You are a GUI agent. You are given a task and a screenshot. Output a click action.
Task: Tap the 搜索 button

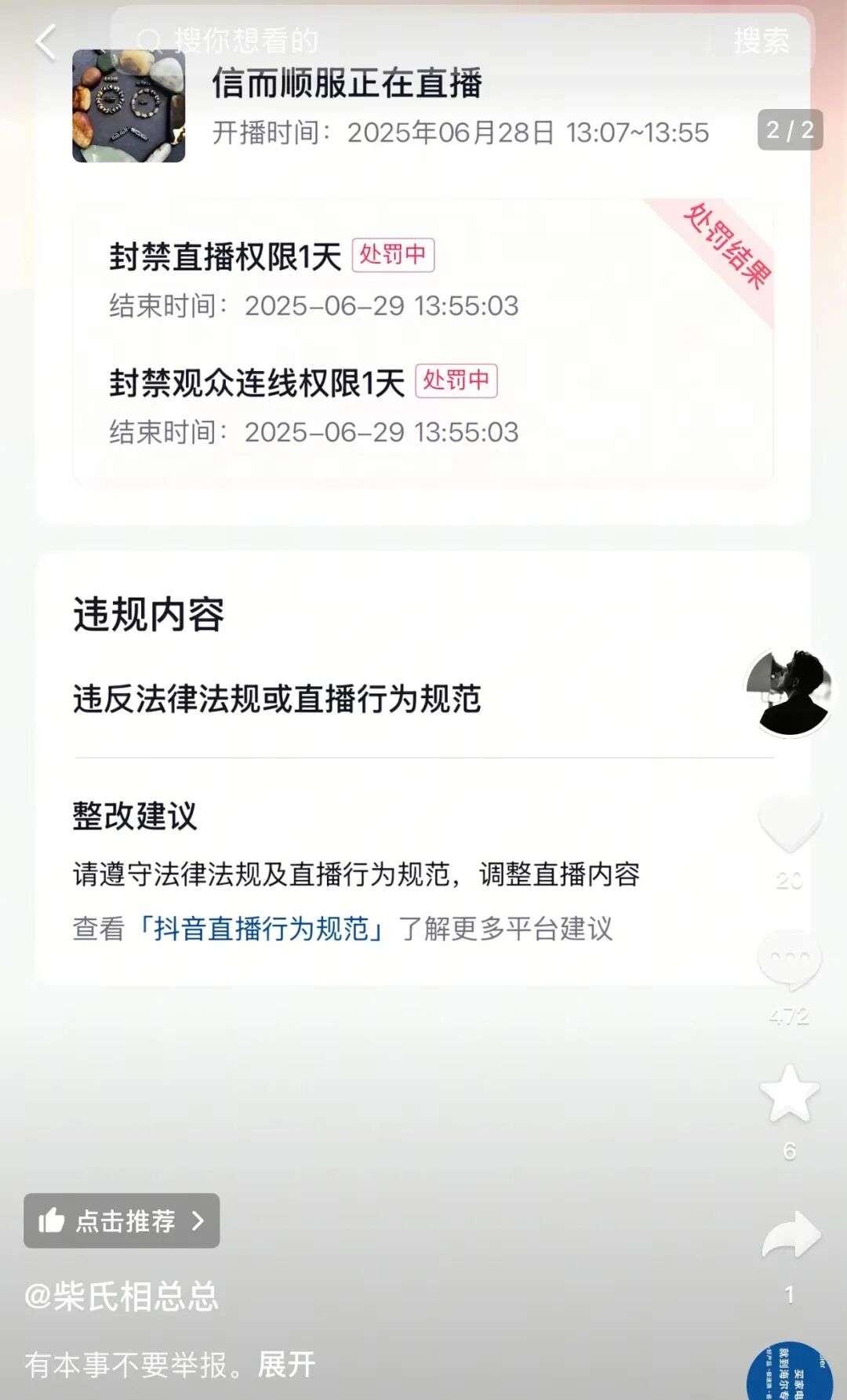click(x=760, y=41)
